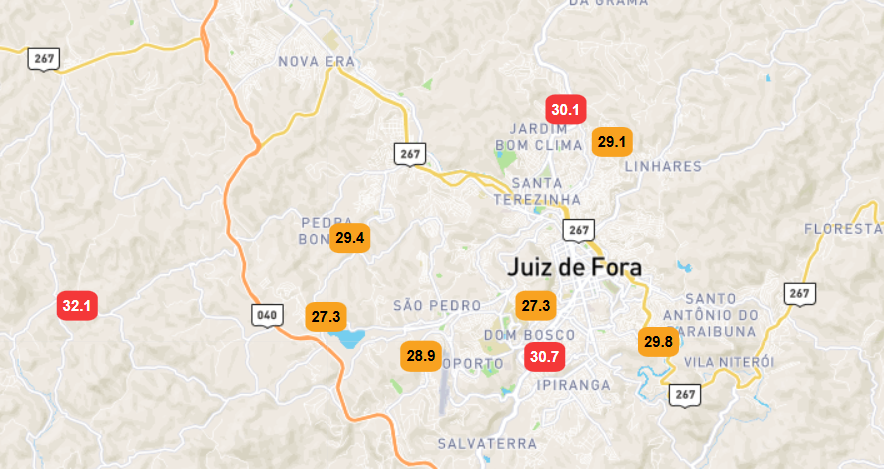Open the red 30.7 marker near Ipiranga
Screen dimensions: 884x469
pyautogui.click(x=545, y=356)
